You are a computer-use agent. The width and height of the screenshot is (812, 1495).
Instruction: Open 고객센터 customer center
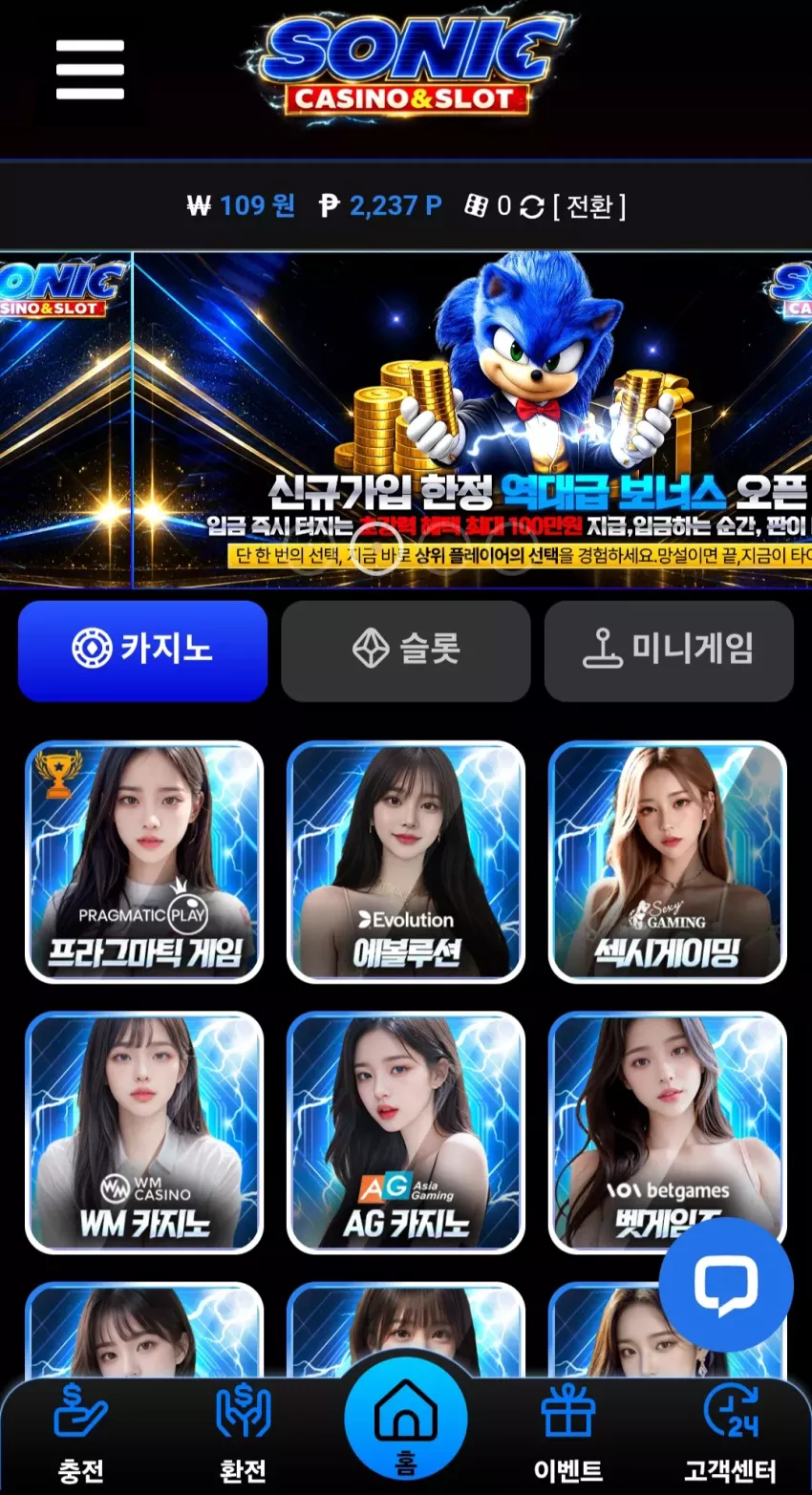[731, 1435]
